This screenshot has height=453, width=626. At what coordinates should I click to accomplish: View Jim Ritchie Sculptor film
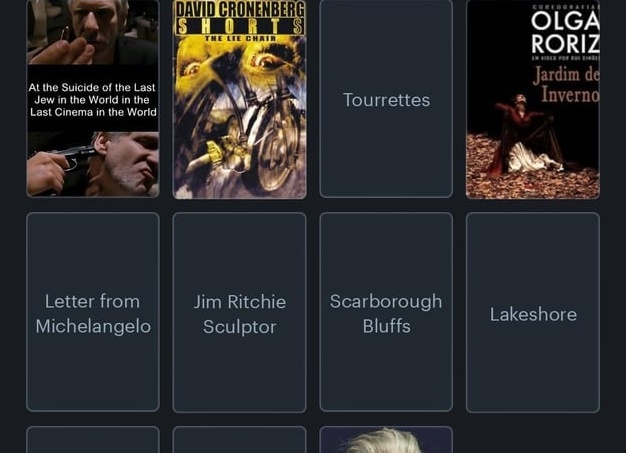(239, 312)
